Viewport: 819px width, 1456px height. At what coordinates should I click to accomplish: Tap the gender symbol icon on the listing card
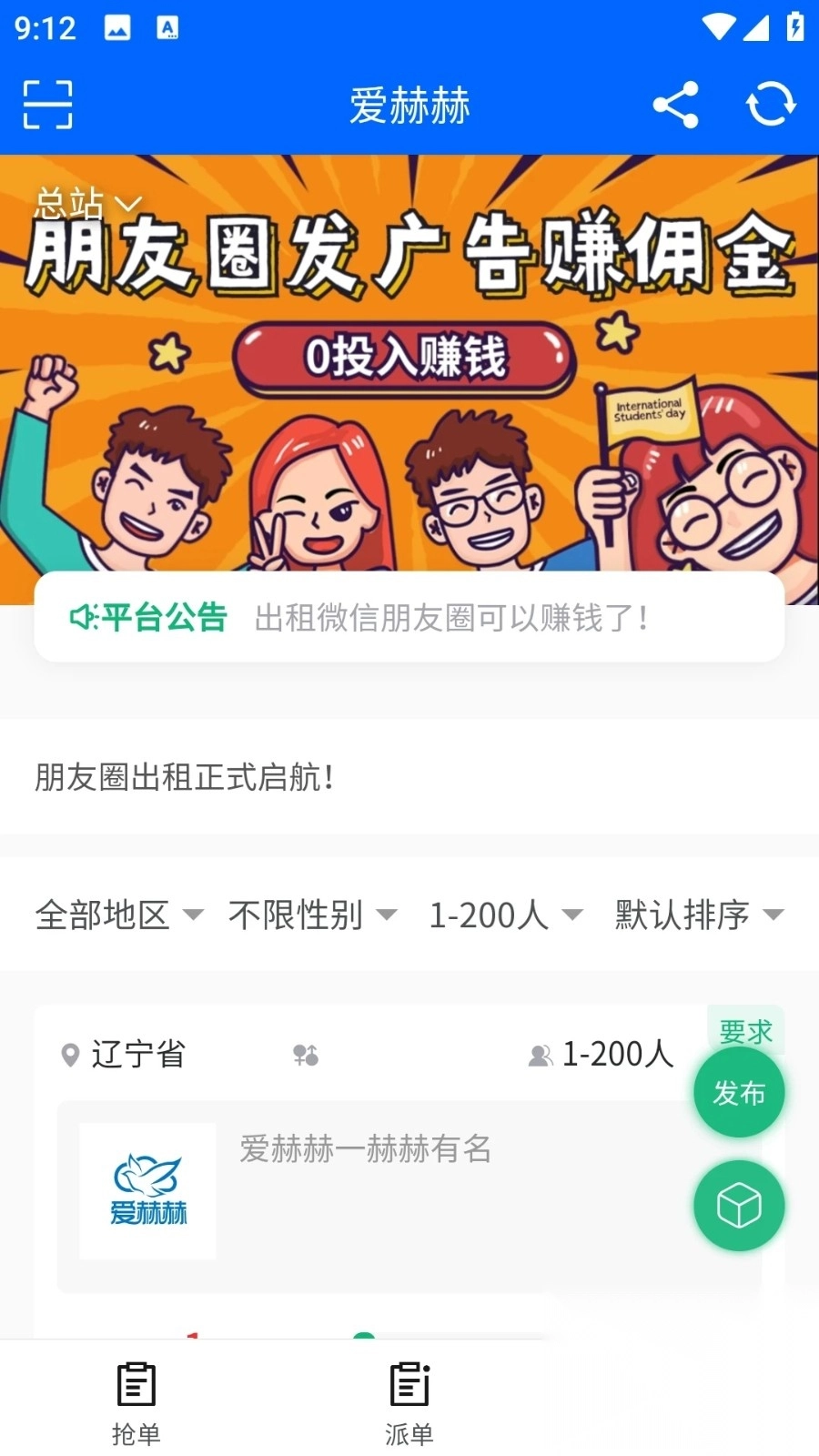tap(306, 1054)
